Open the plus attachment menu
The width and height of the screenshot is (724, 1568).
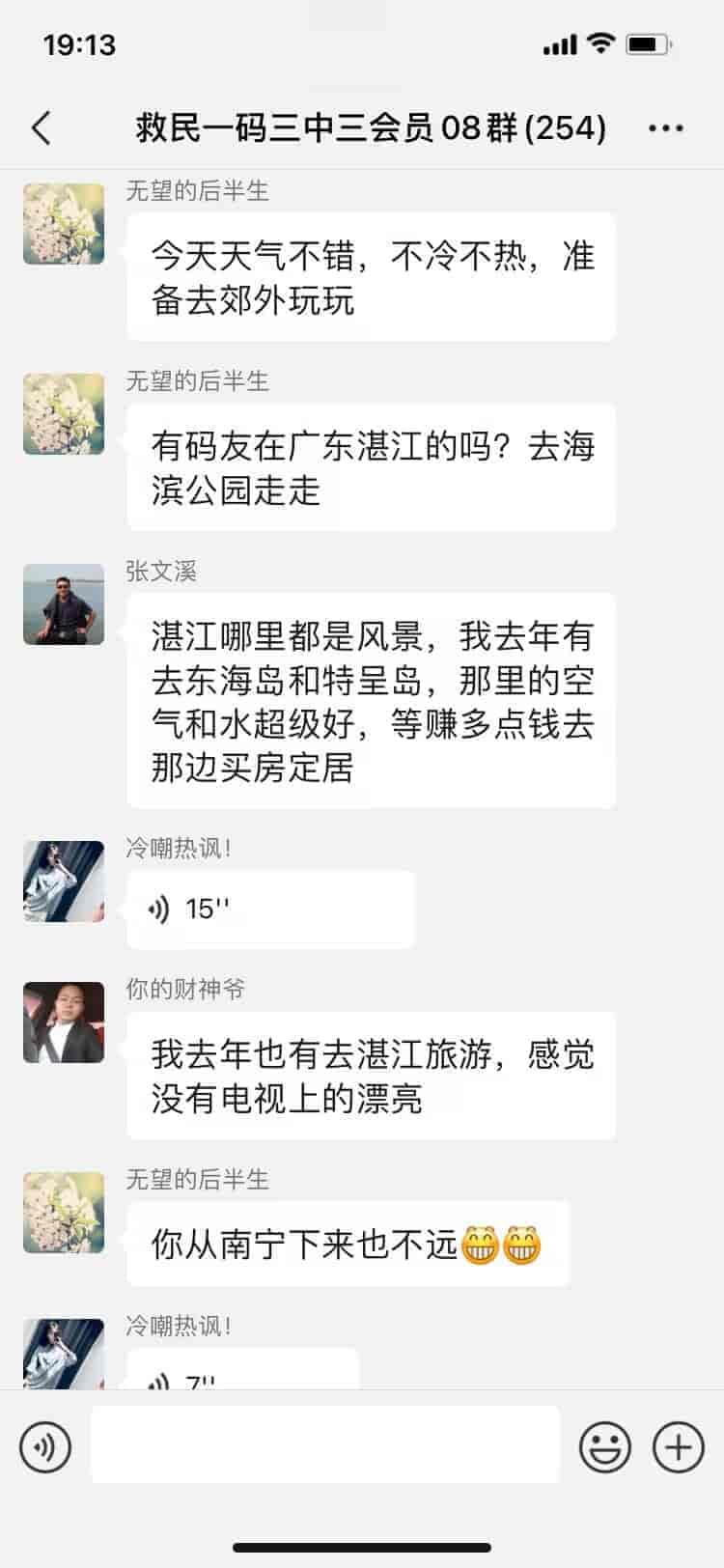pos(679,1447)
